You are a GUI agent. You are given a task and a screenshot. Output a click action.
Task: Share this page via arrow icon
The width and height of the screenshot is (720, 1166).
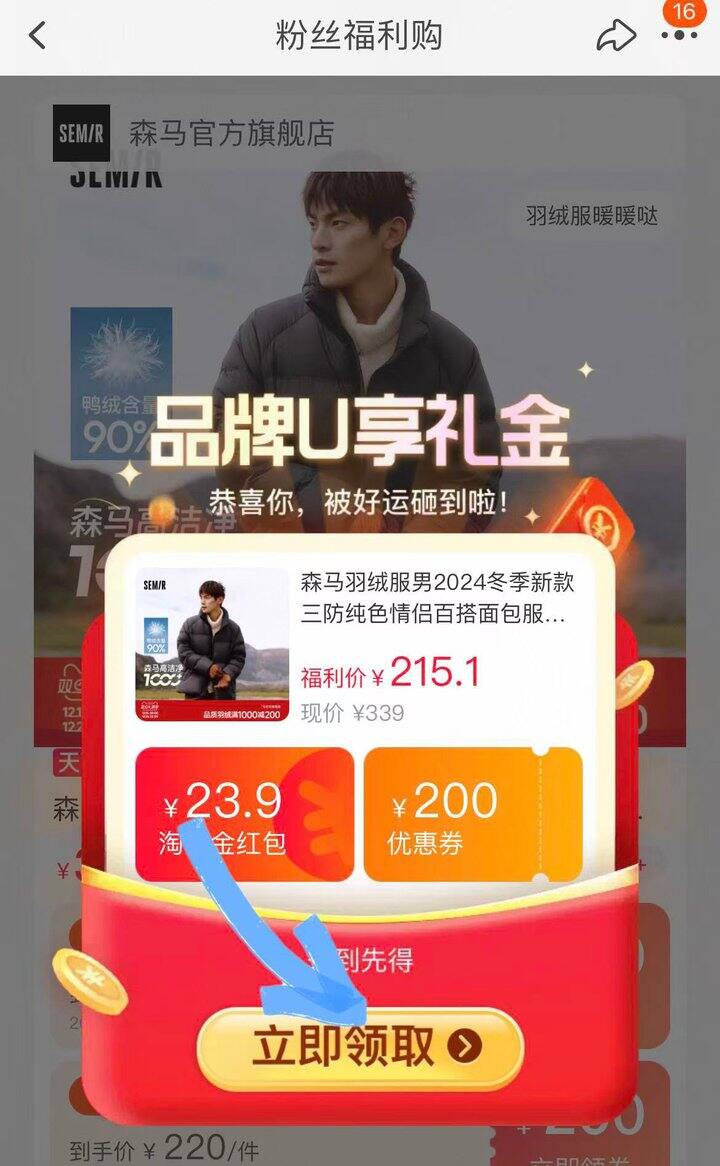(615, 36)
